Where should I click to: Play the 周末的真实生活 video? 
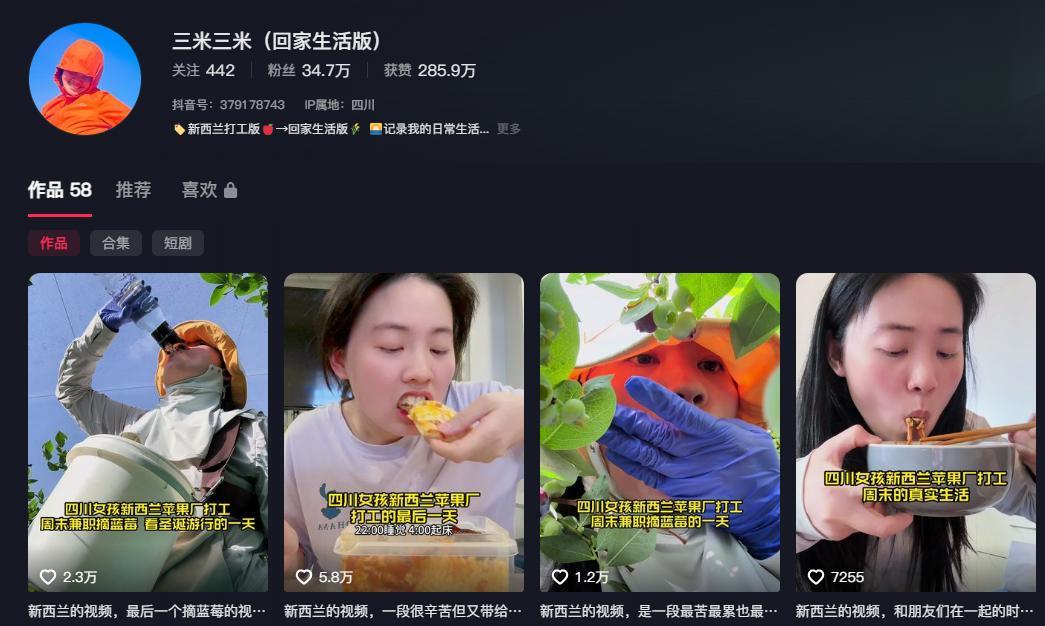tap(916, 432)
